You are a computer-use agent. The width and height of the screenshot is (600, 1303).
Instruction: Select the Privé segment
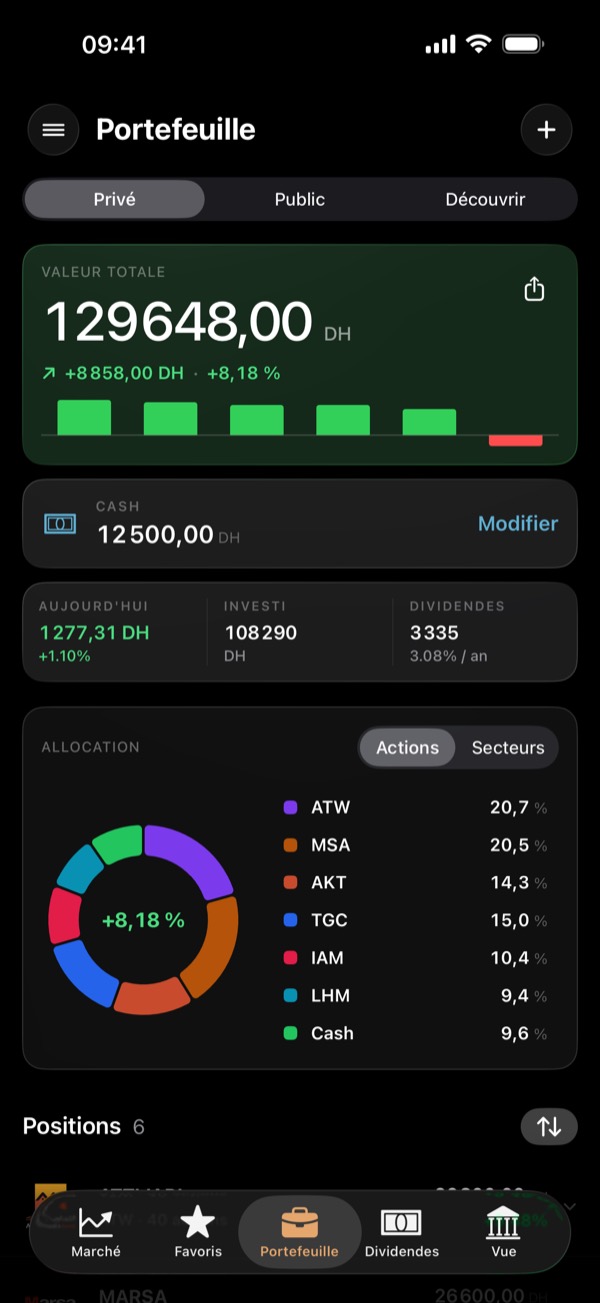[114, 199]
